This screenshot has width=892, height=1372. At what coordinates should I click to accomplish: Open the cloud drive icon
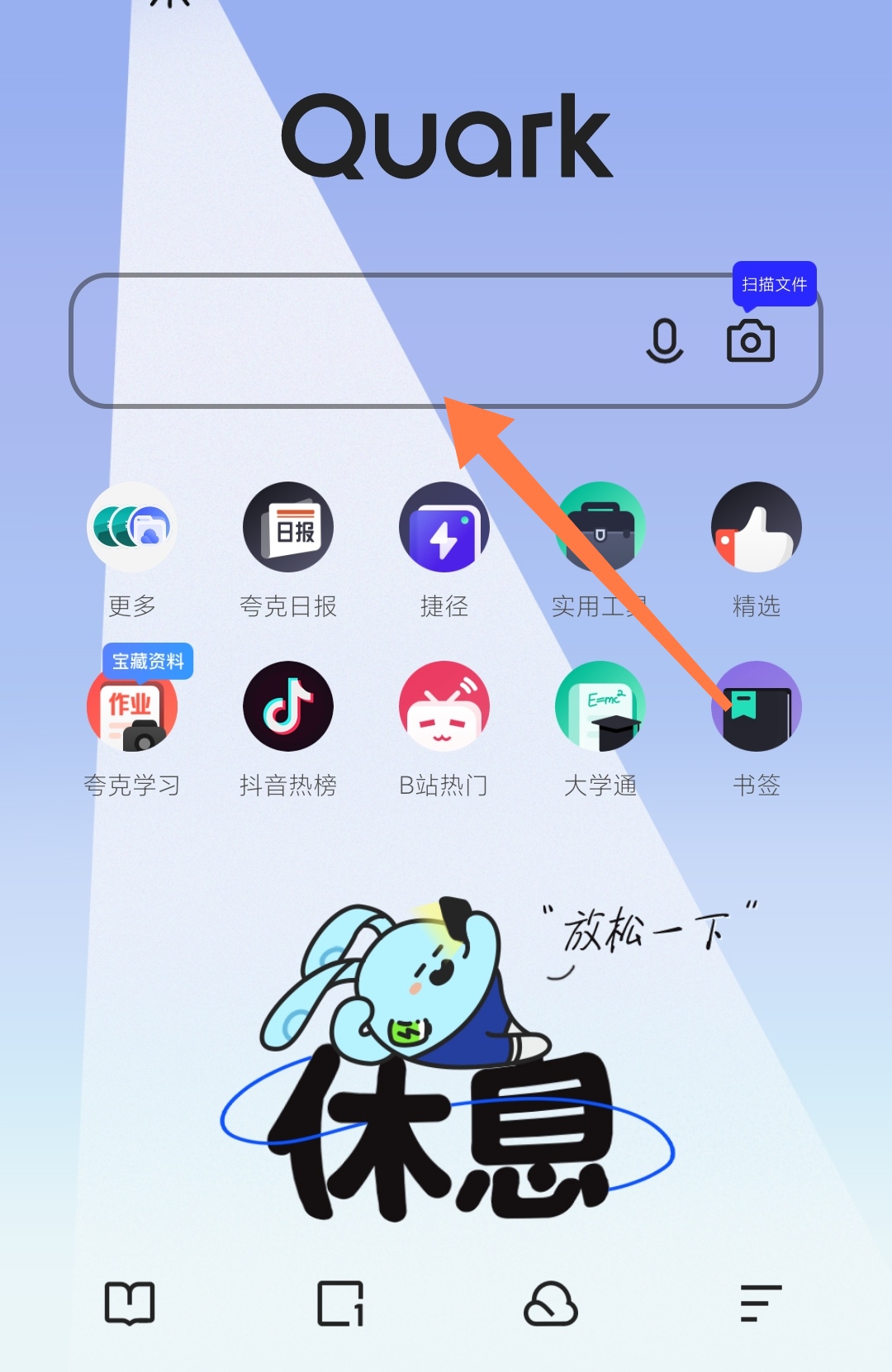(550, 1303)
